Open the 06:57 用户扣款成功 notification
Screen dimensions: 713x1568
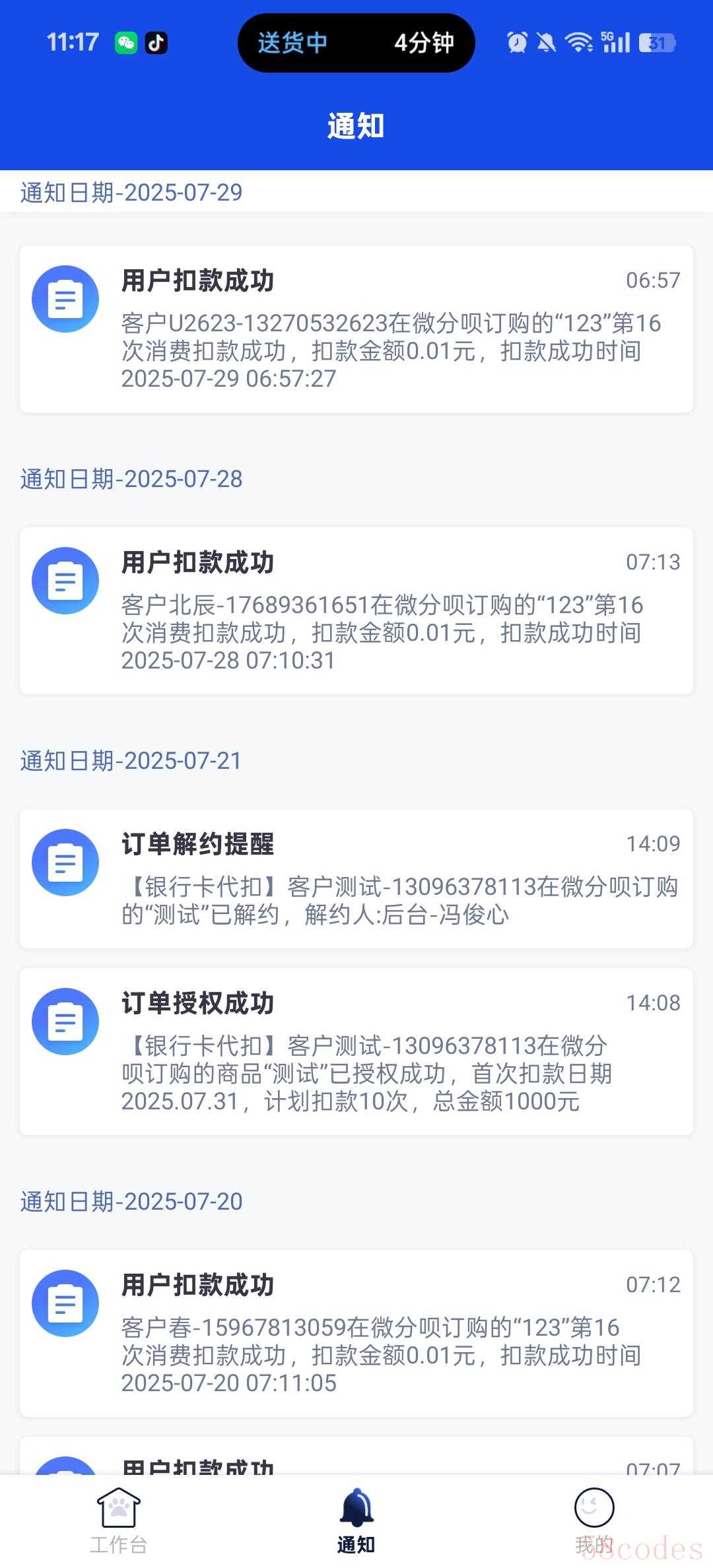(x=356, y=329)
